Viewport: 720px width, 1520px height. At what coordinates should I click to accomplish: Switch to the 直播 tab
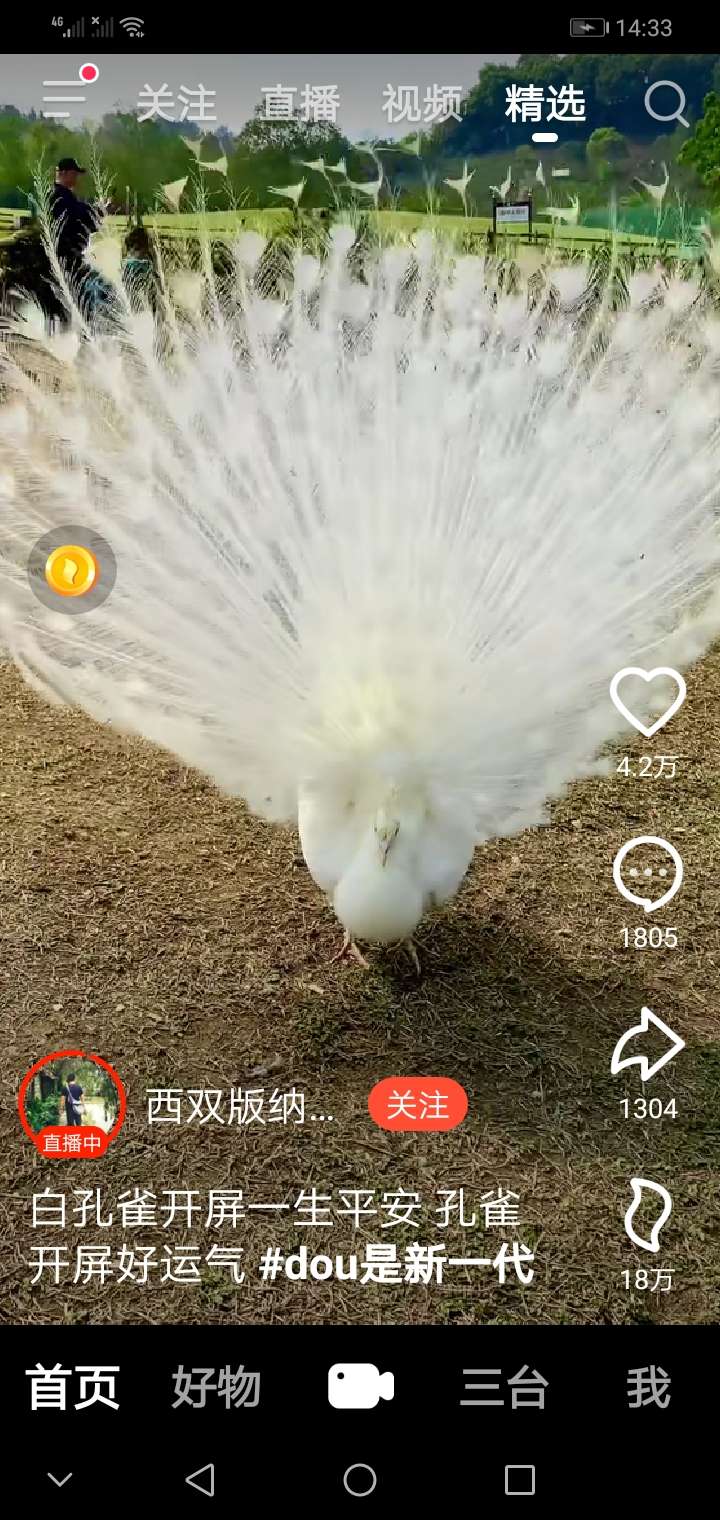pos(299,104)
